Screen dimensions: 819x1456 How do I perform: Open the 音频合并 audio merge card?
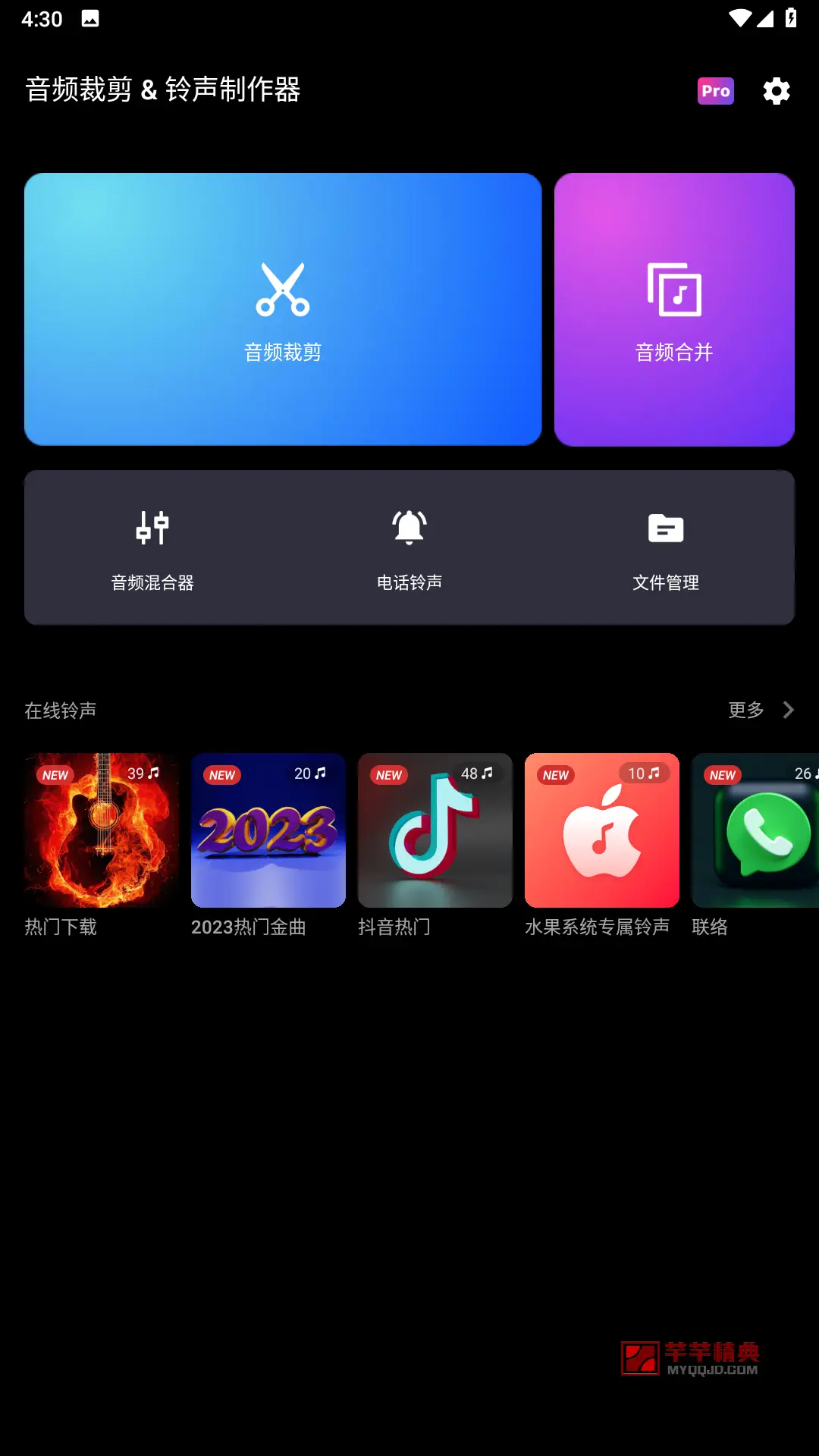674,309
